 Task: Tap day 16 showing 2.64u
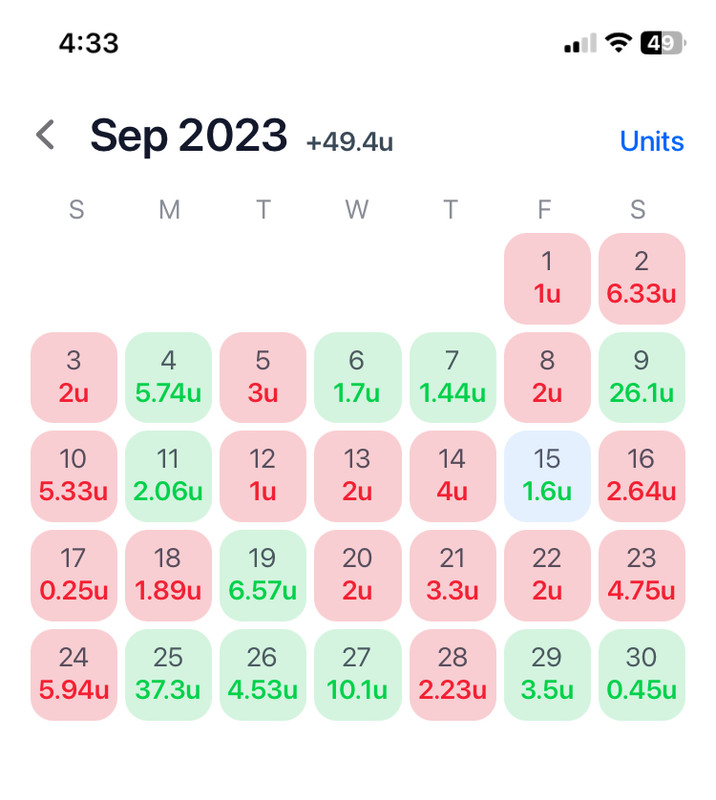pyautogui.click(x=641, y=476)
